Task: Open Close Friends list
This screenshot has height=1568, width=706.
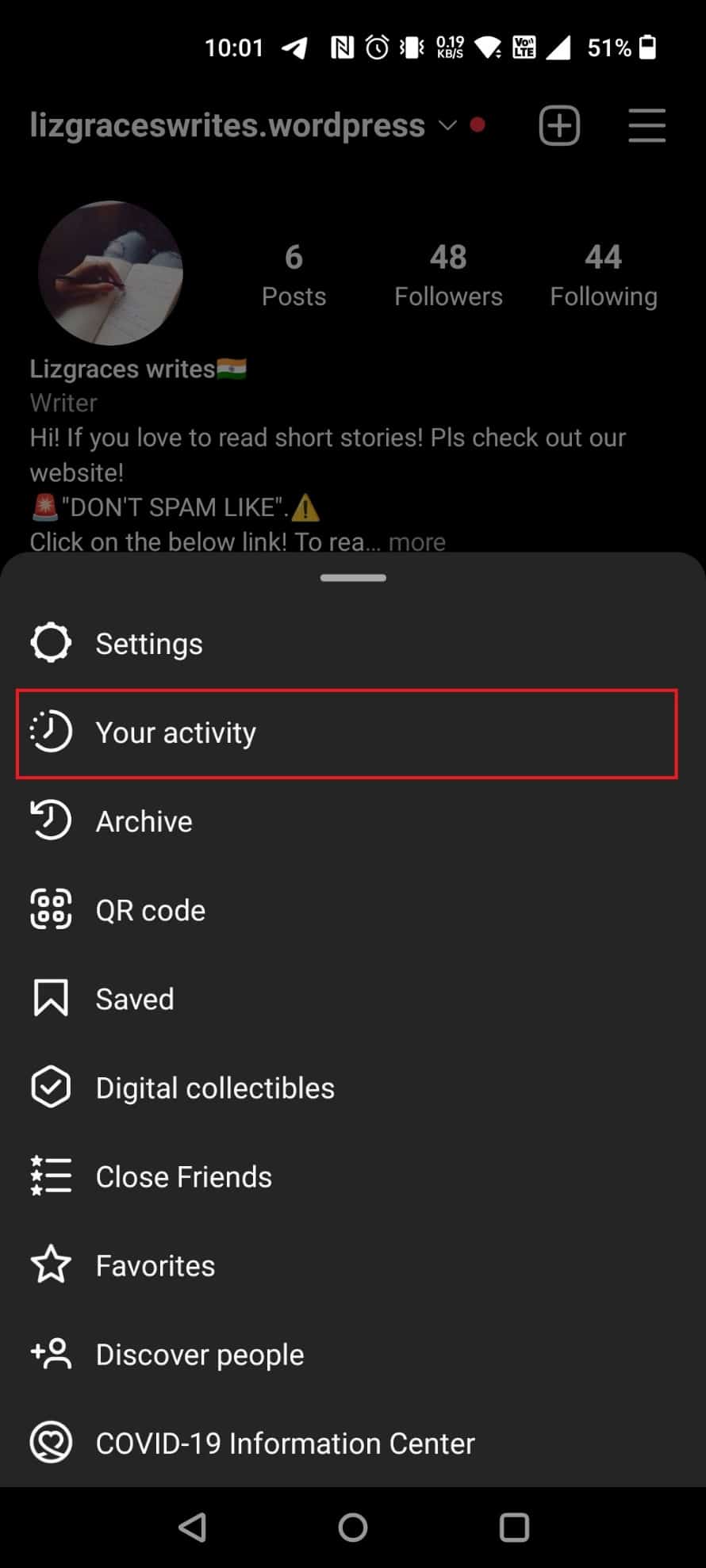Action: point(183,1176)
